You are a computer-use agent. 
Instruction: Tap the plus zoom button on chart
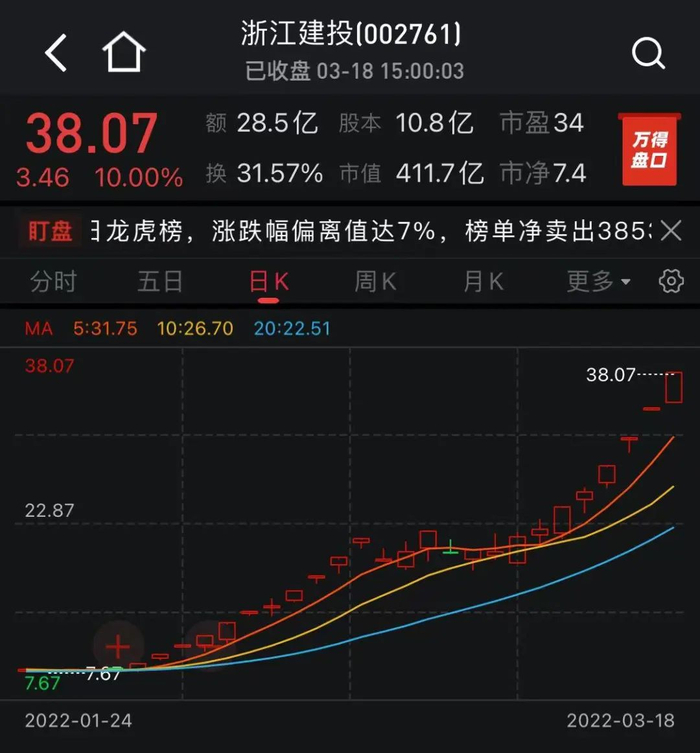pos(118,646)
